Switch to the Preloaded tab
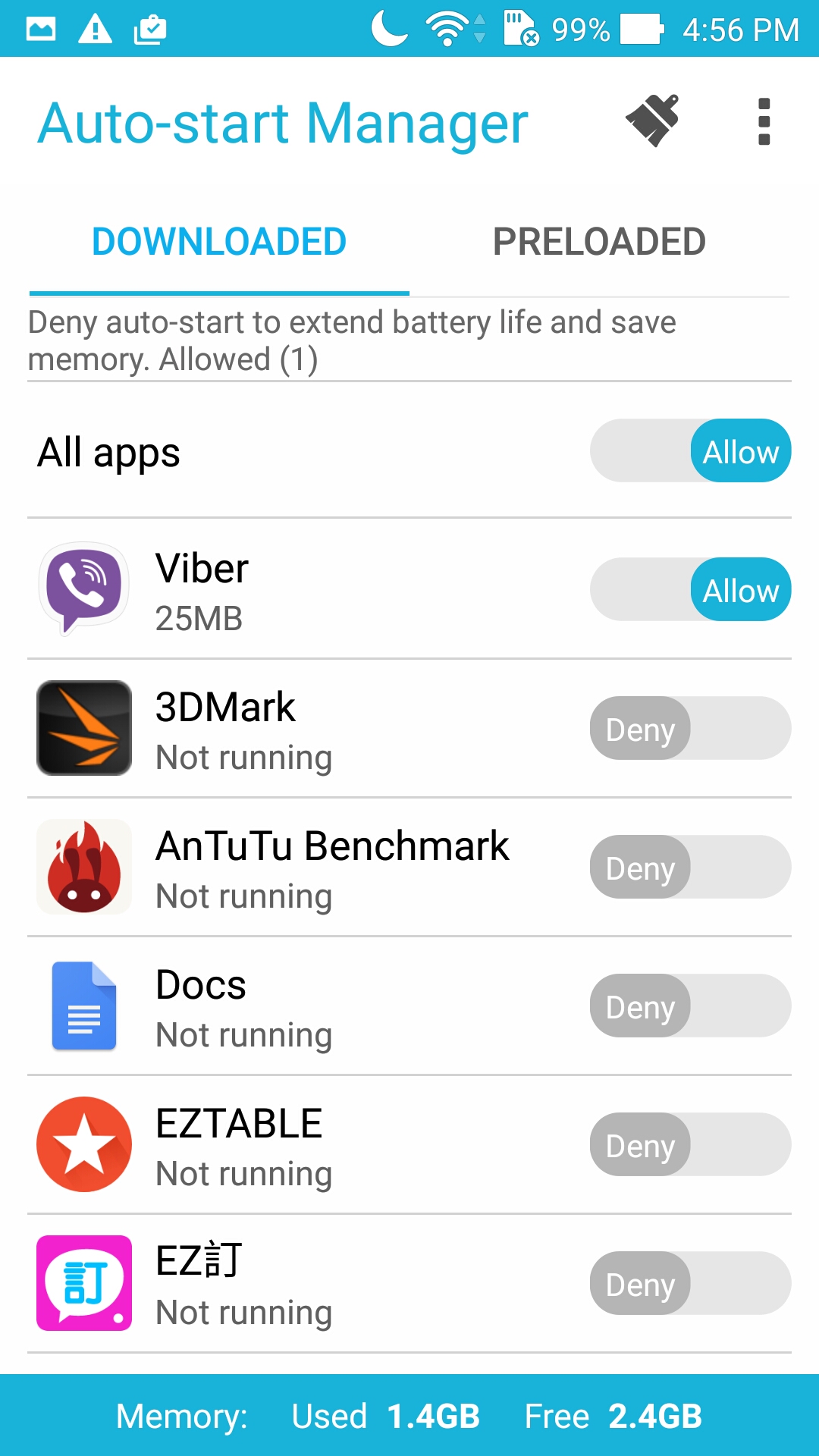This screenshot has height=1456, width=819. [x=599, y=242]
